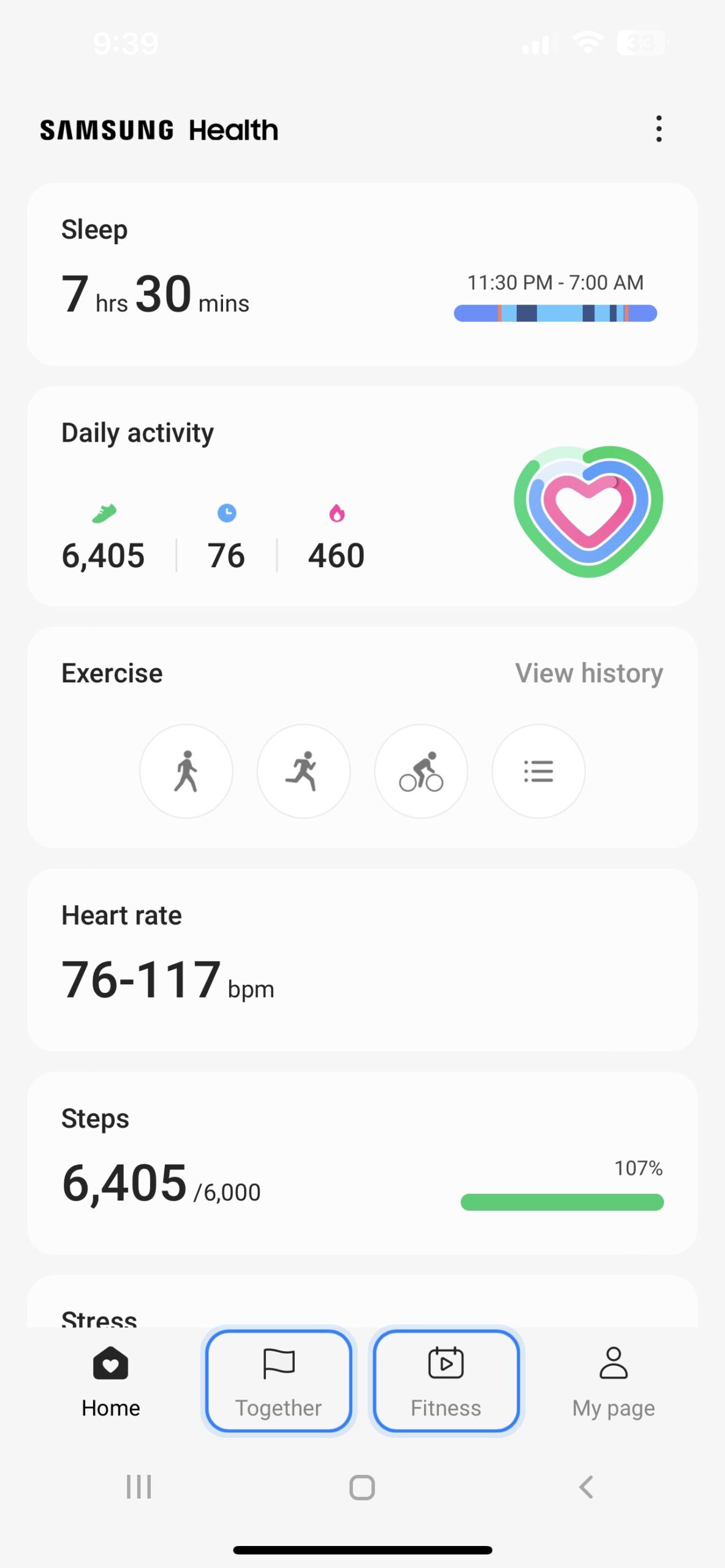Switch to the Home tab

pos(111,1381)
